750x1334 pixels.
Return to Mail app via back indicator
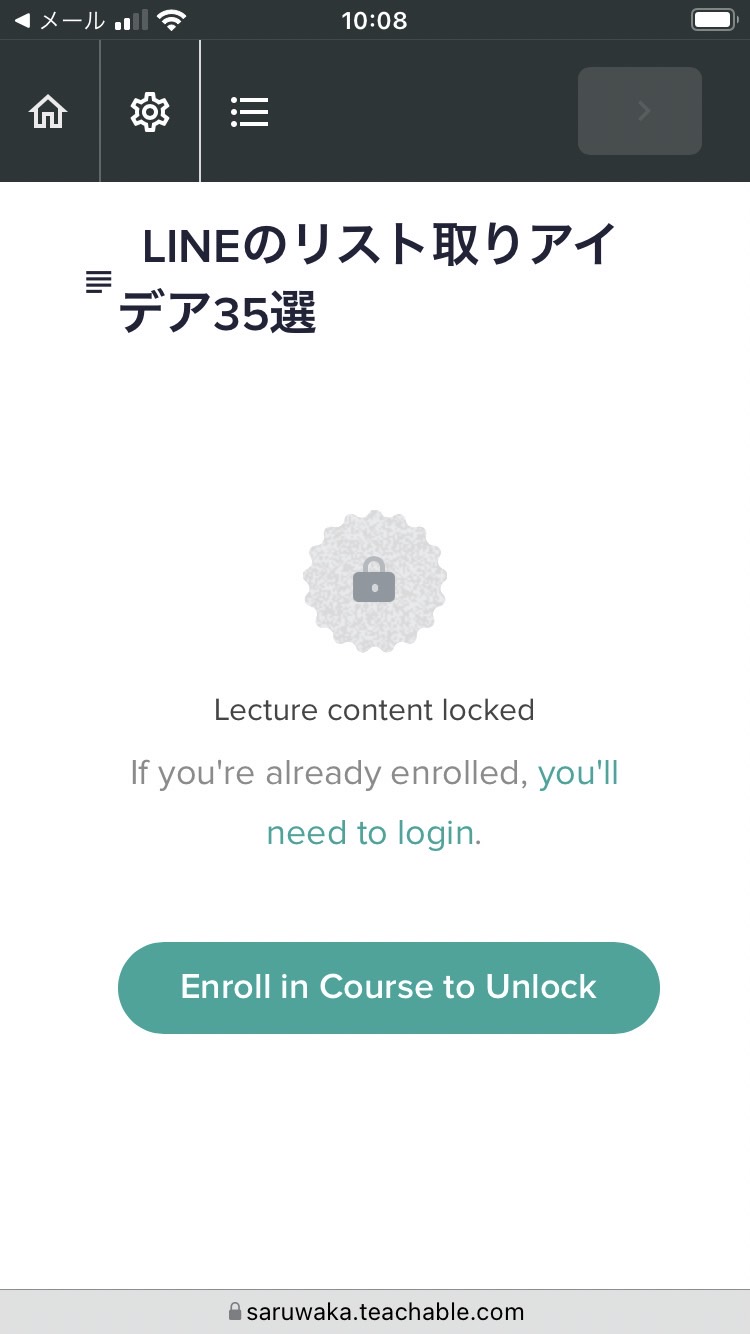point(58,20)
